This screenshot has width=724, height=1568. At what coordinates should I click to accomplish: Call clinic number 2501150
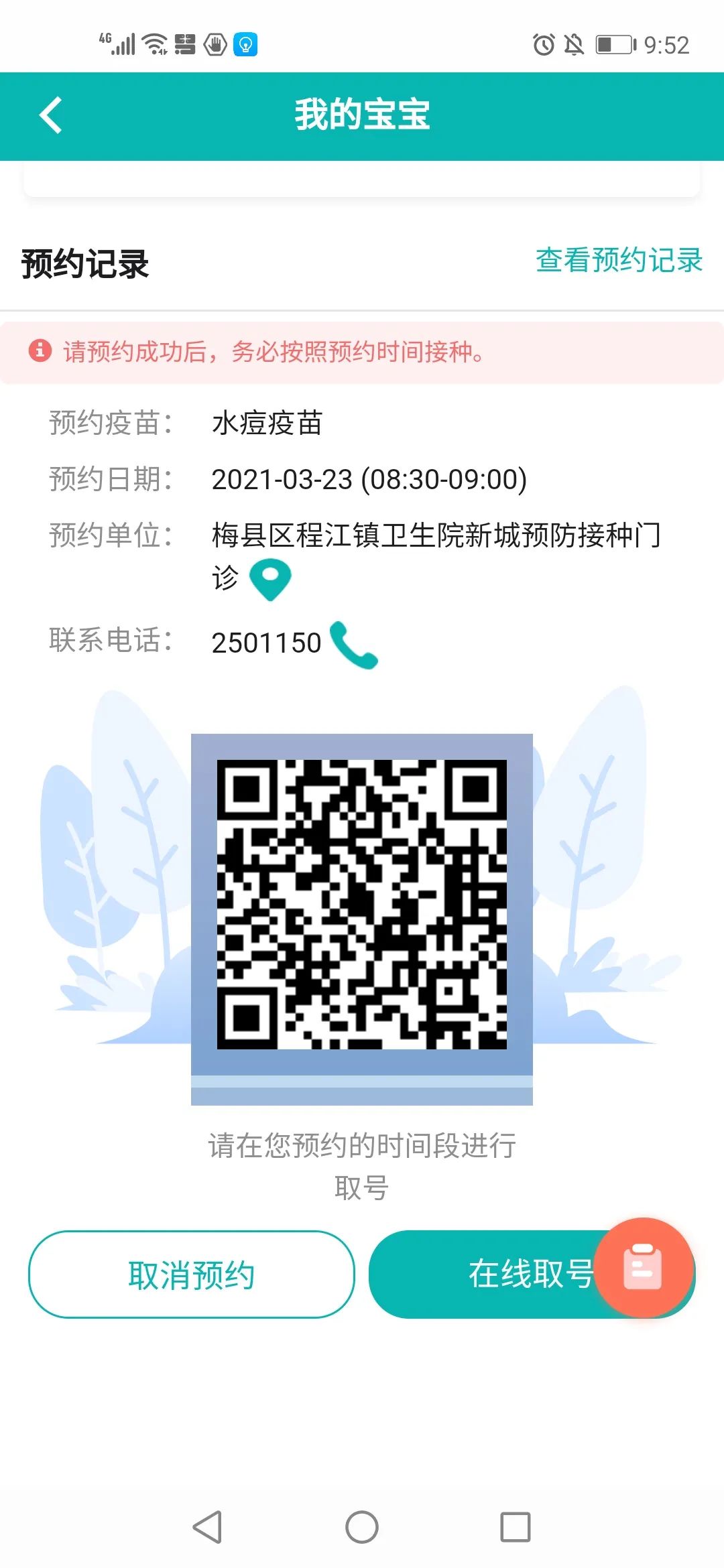click(x=355, y=645)
